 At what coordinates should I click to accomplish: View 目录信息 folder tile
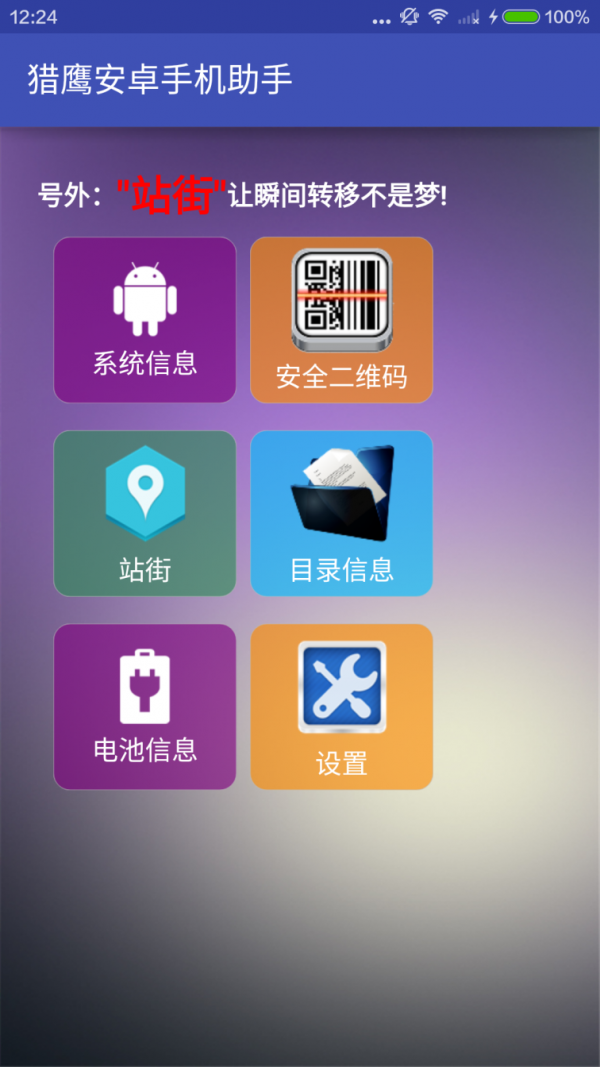pyautogui.click(x=341, y=513)
